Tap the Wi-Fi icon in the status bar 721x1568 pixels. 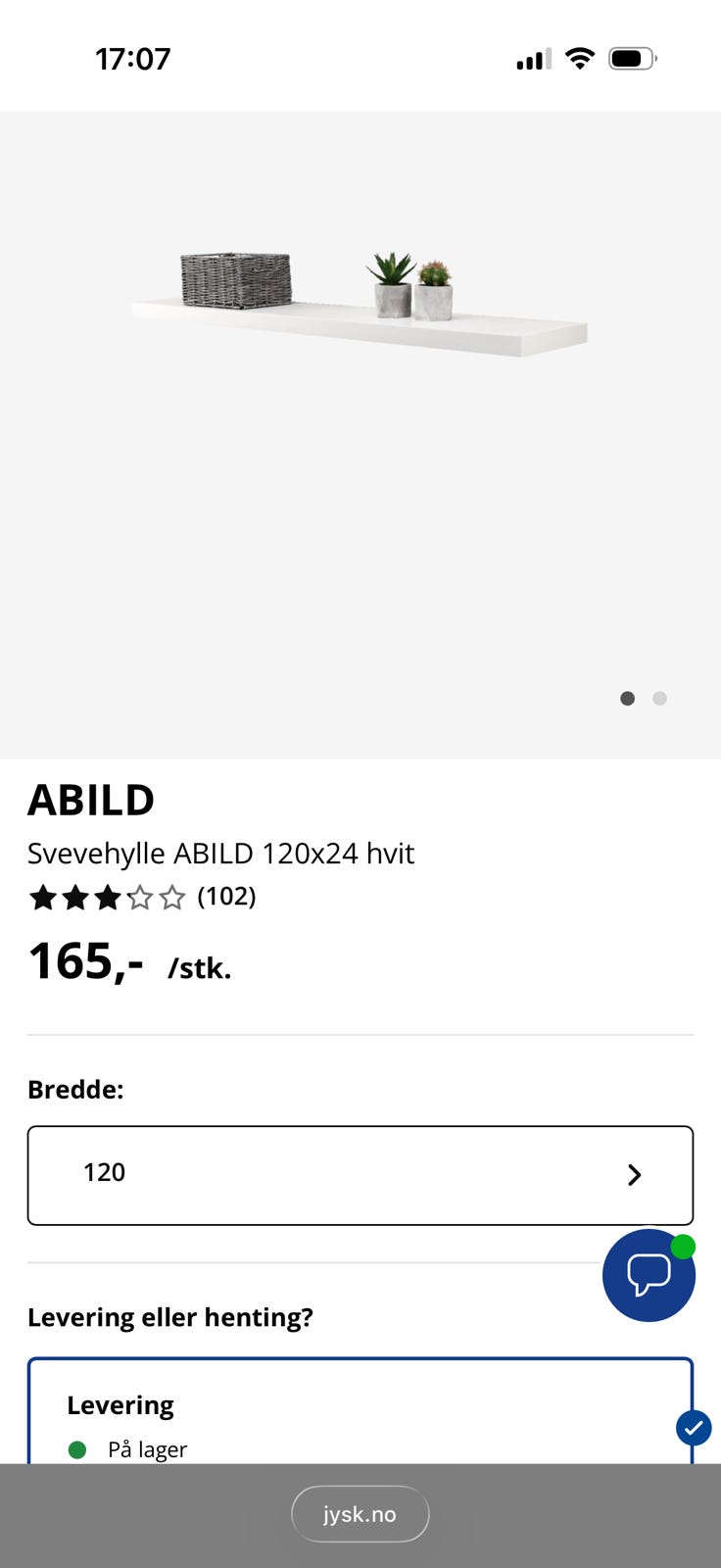pos(580,57)
